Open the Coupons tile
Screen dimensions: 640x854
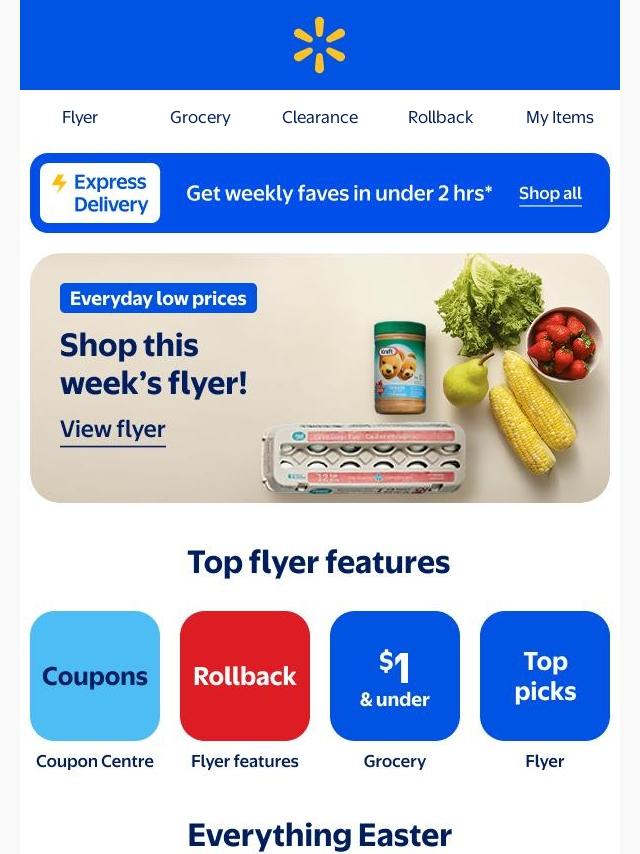pos(95,676)
